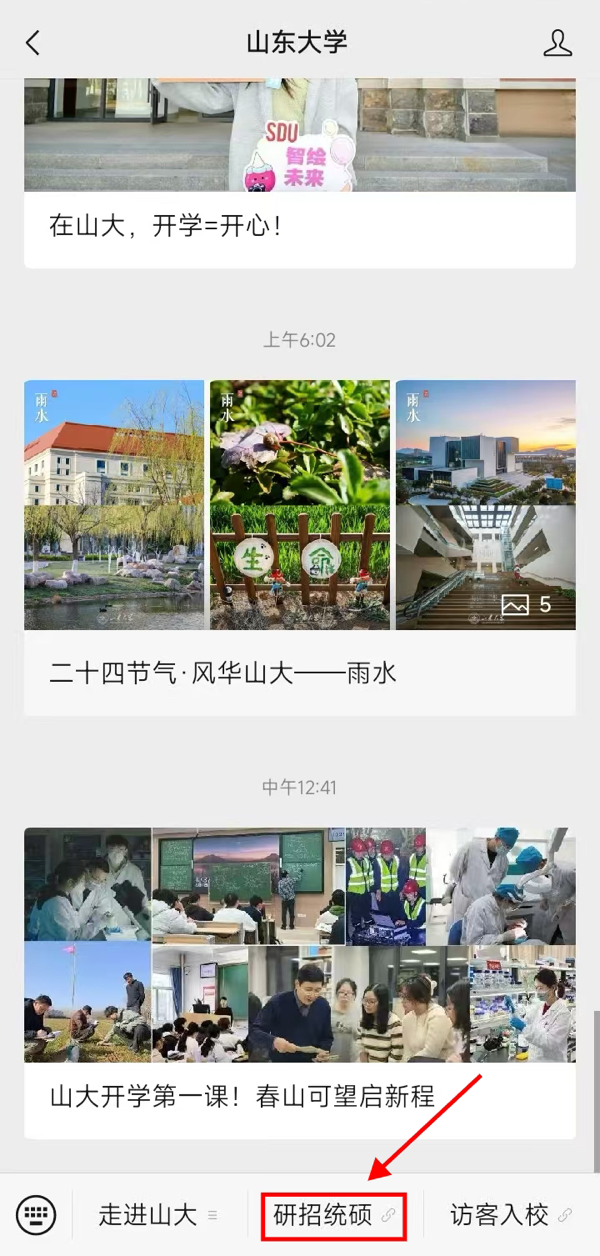The height and width of the screenshot is (1256, 600).
Task: Go back from 山东大学 page
Action: pyautogui.click(x=33, y=43)
